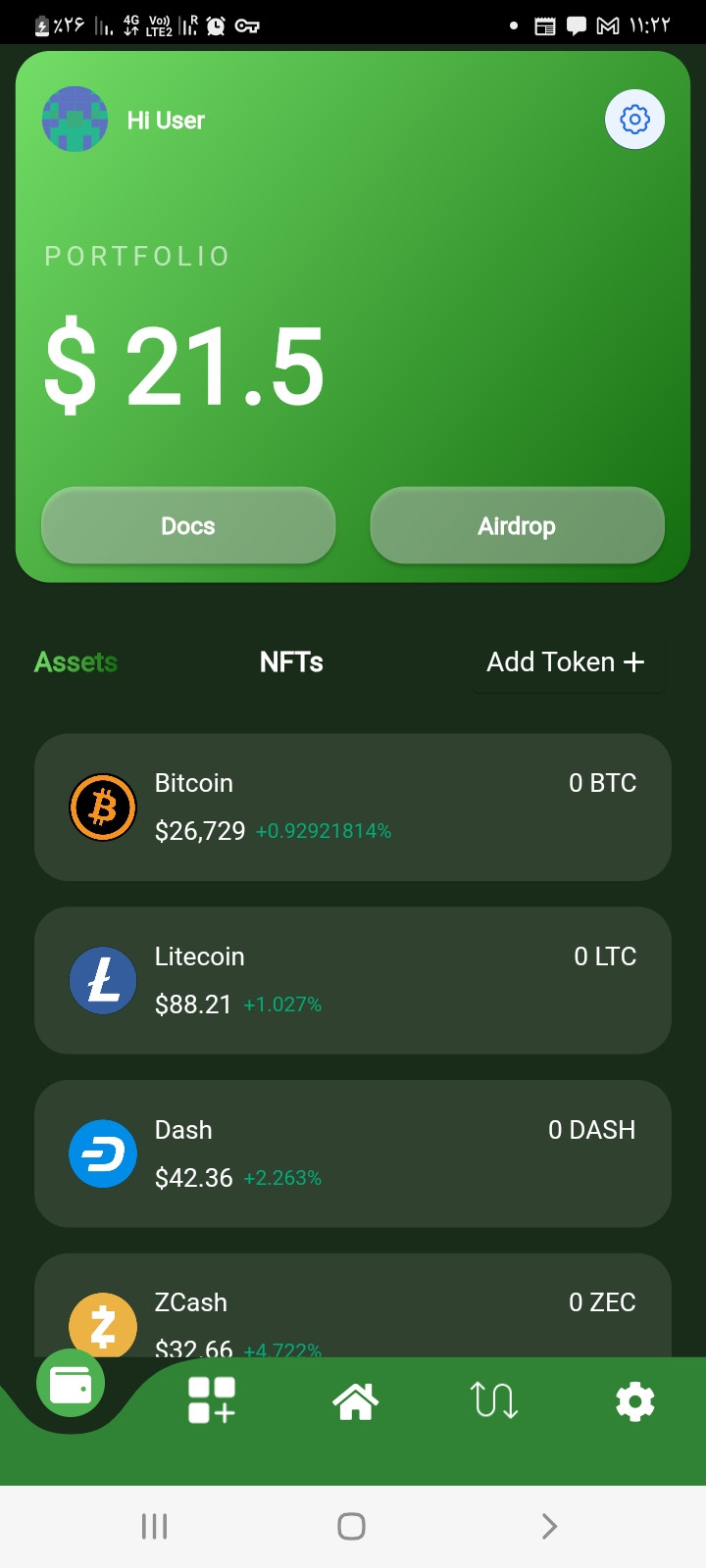Open the Docs button
The height and width of the screenshot is (1568, 706).
188,525
